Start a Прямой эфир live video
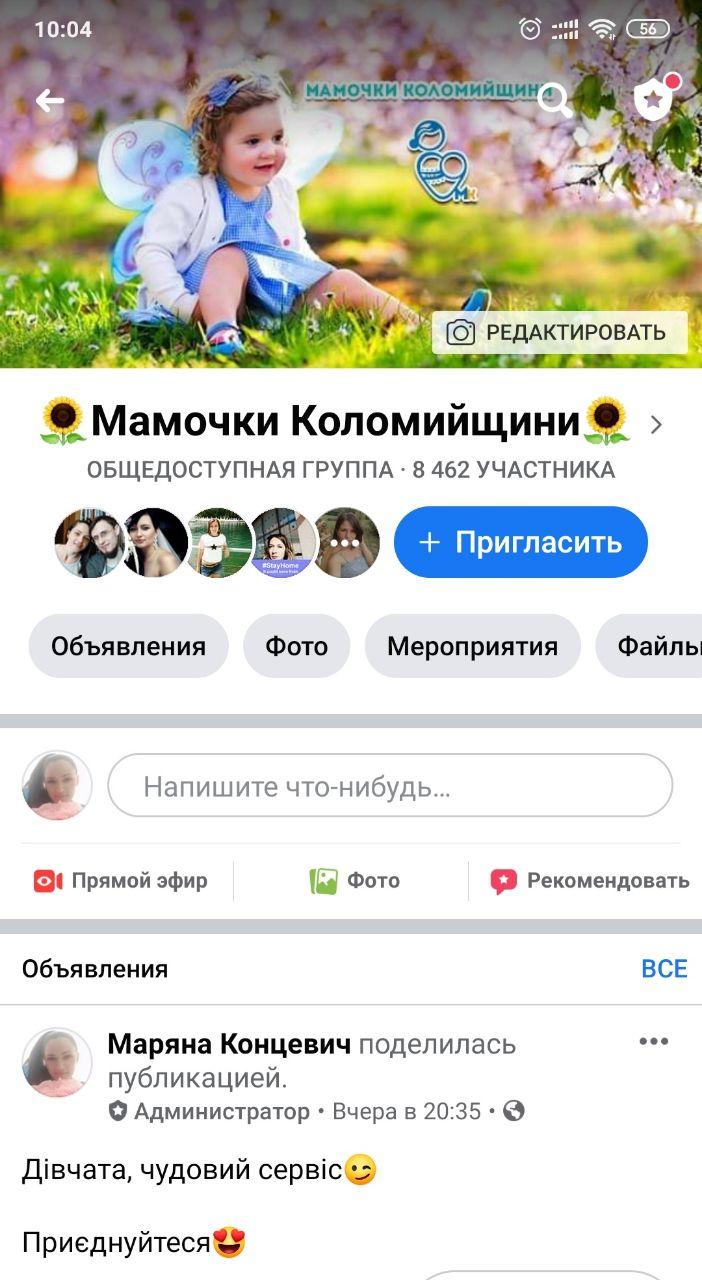Viewport: 702px width, 1280px height. coord(121,881)
